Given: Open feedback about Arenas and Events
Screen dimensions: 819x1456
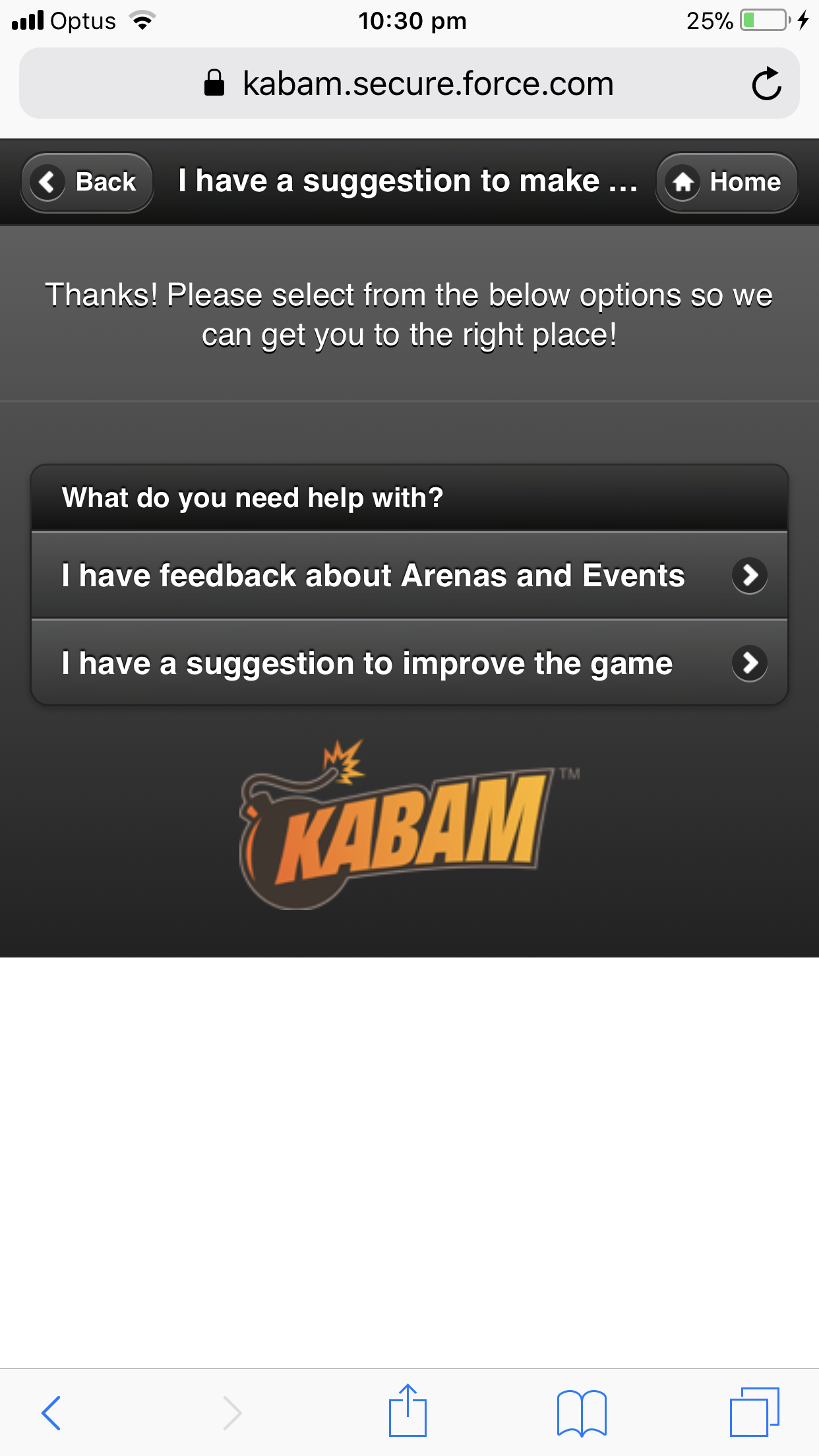Looking at the screenshot, I should coord(409,575).
